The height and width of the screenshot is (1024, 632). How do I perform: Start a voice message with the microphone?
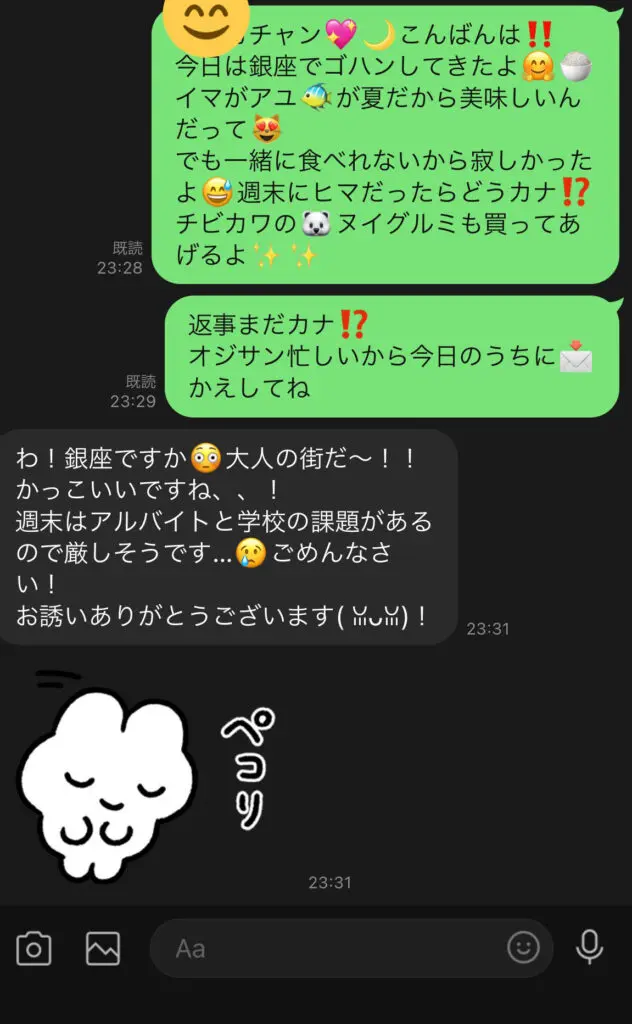pos(590,947)
